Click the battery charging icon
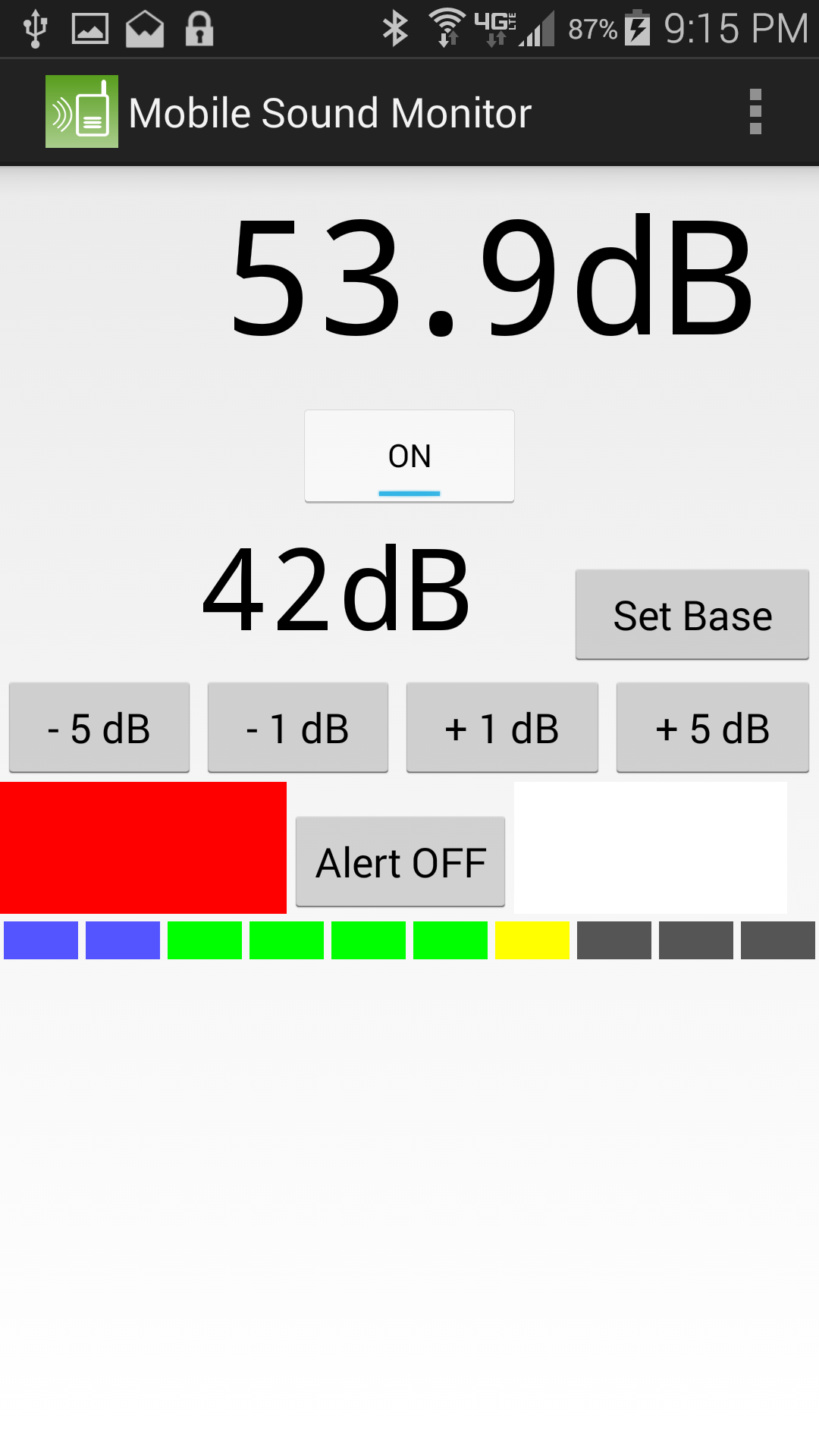This screenshot has width=819, height=1456. (x=637, y=28)
